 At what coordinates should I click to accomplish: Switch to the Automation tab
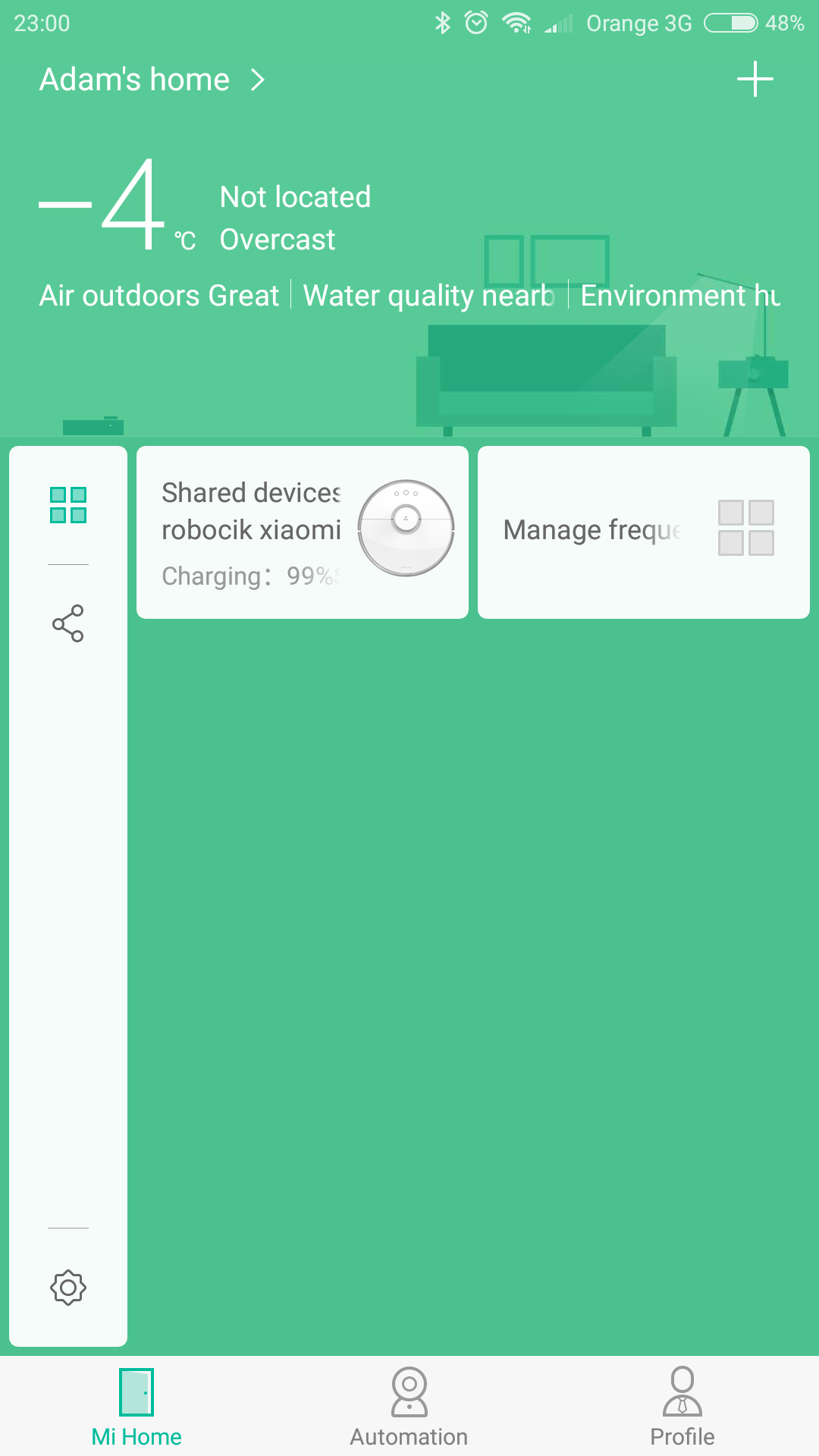coord(409,1407)
